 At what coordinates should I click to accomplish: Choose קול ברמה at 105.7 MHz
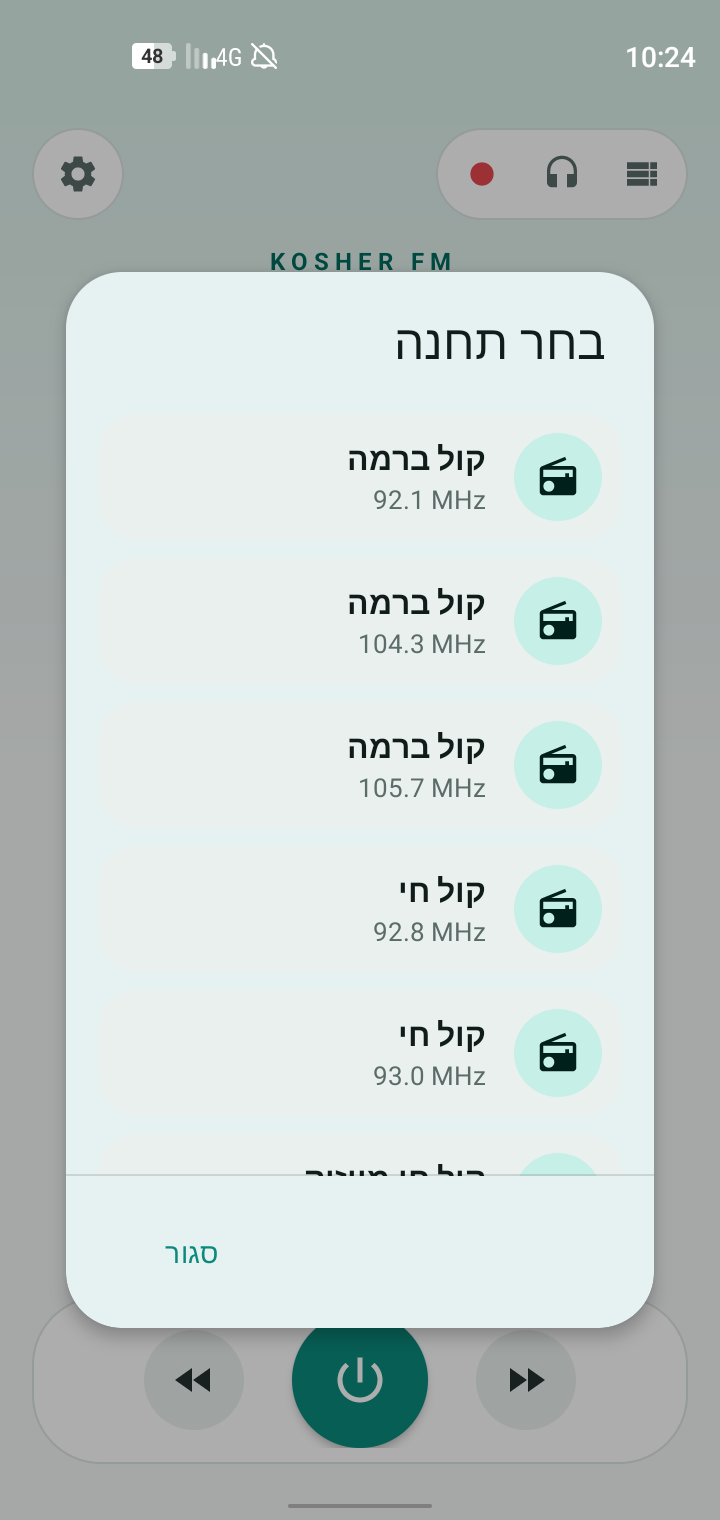click(360, 765)
